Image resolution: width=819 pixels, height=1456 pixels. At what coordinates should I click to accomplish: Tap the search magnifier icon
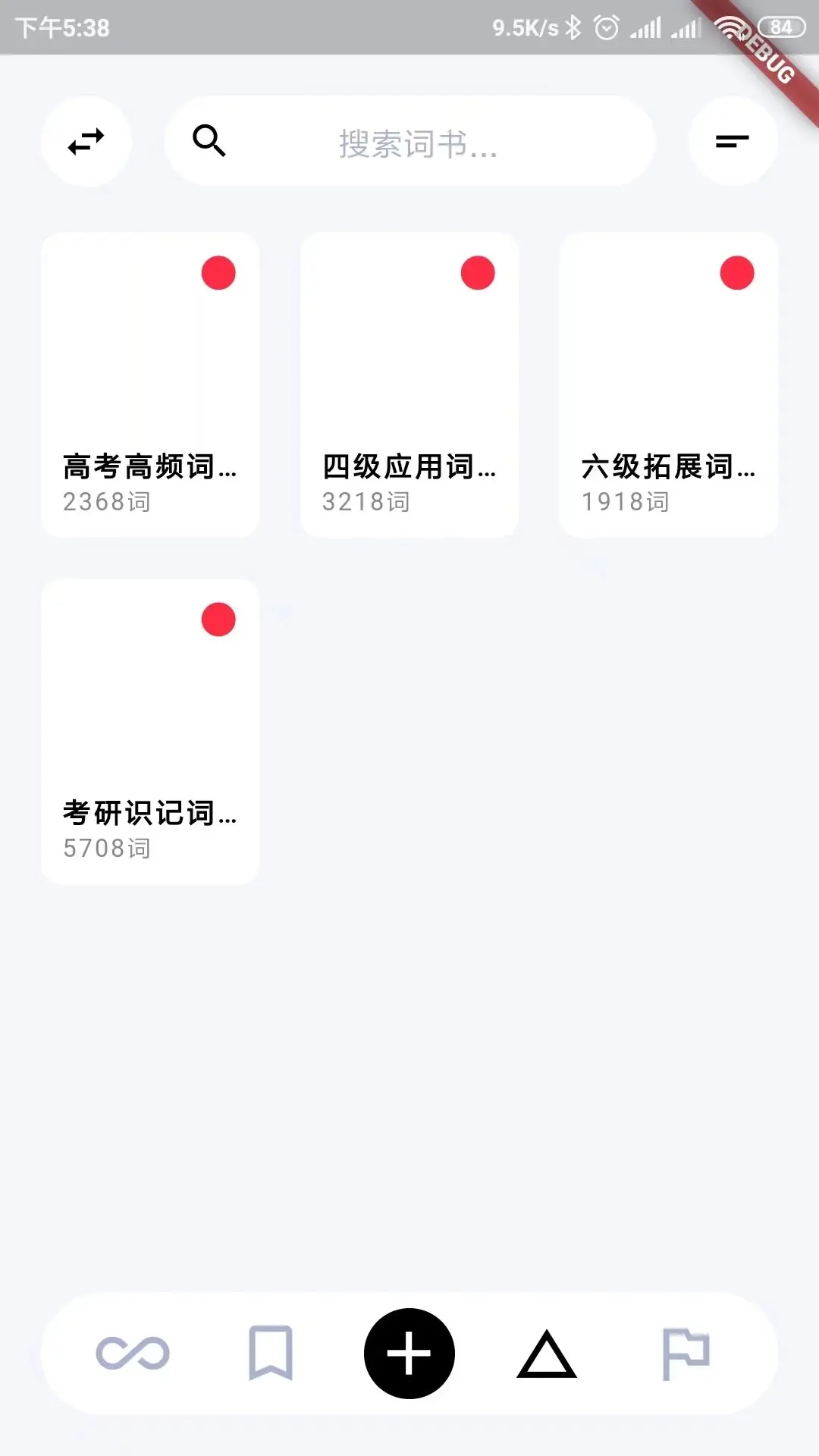pos(209,141)
